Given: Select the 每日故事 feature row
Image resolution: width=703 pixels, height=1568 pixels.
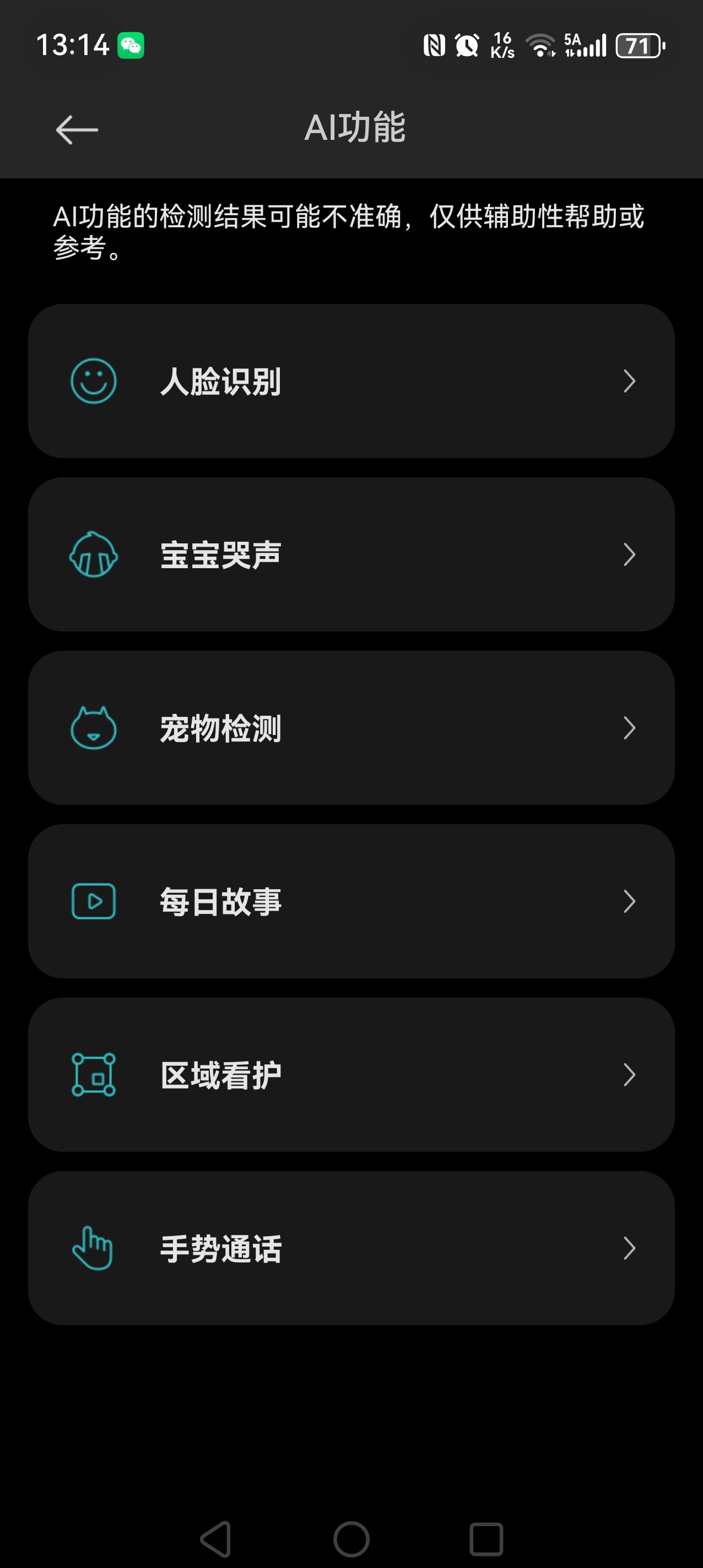Looking at the screenshot, I should click(351, 901).
